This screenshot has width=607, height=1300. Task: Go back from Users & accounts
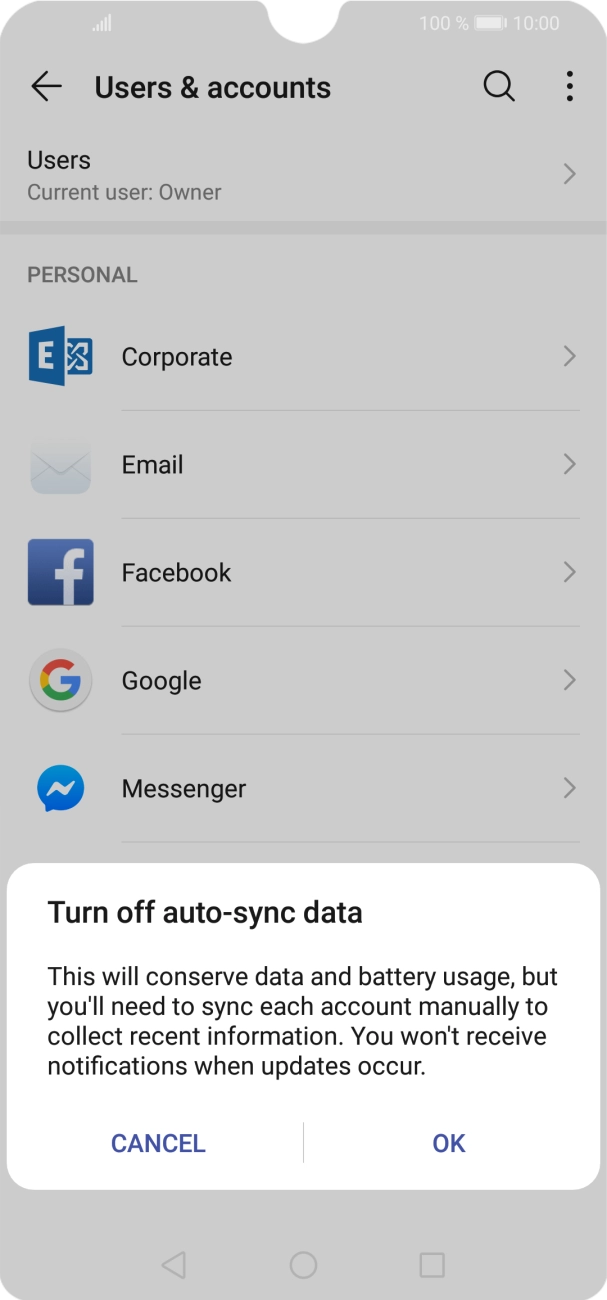(46, 87)
